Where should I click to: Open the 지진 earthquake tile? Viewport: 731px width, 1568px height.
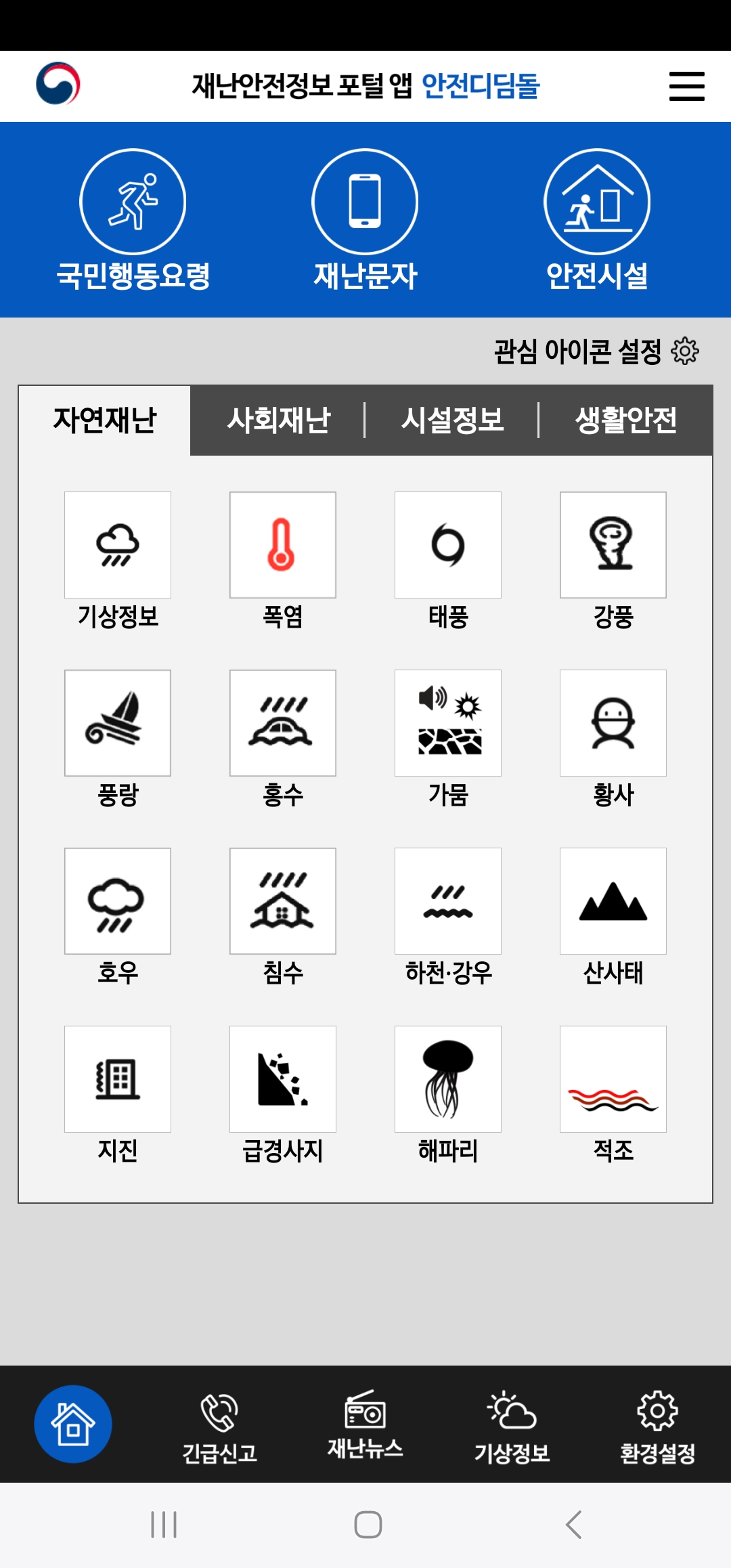click(118, 1095)
